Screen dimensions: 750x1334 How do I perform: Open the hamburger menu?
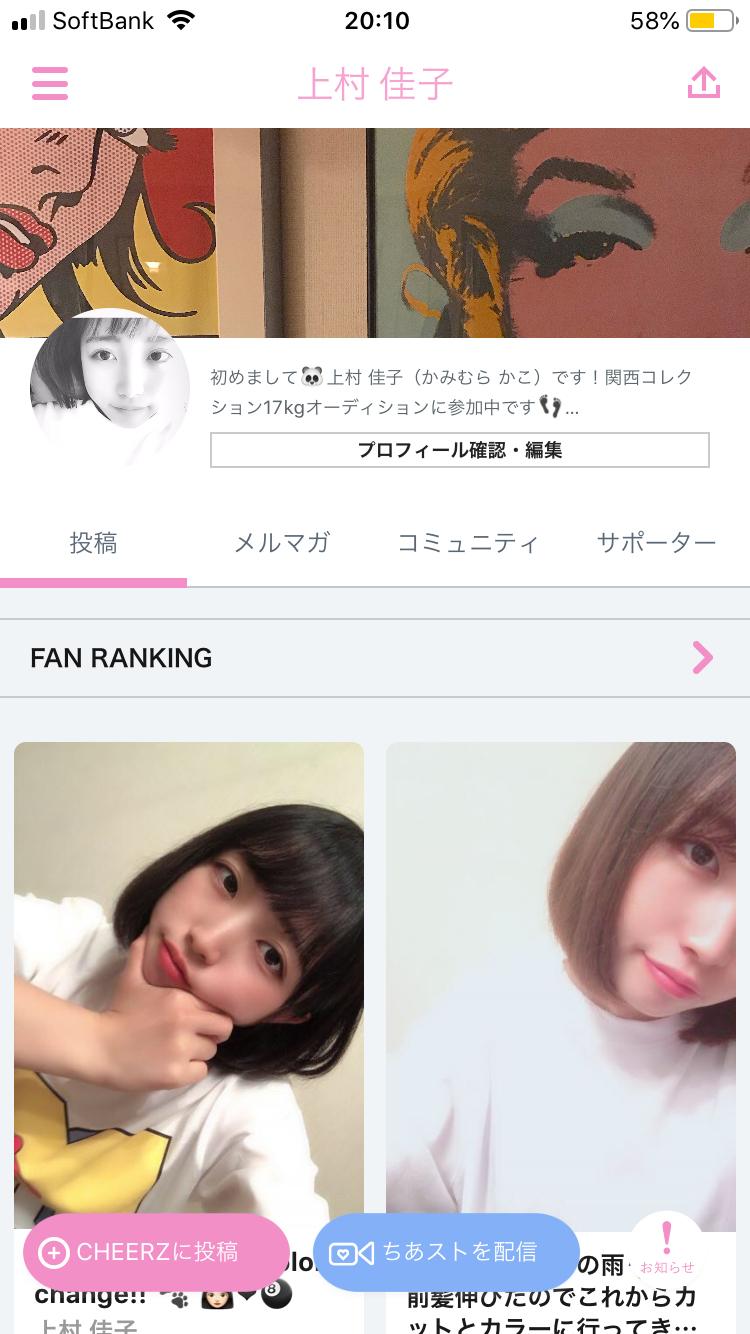coord(50,84)
